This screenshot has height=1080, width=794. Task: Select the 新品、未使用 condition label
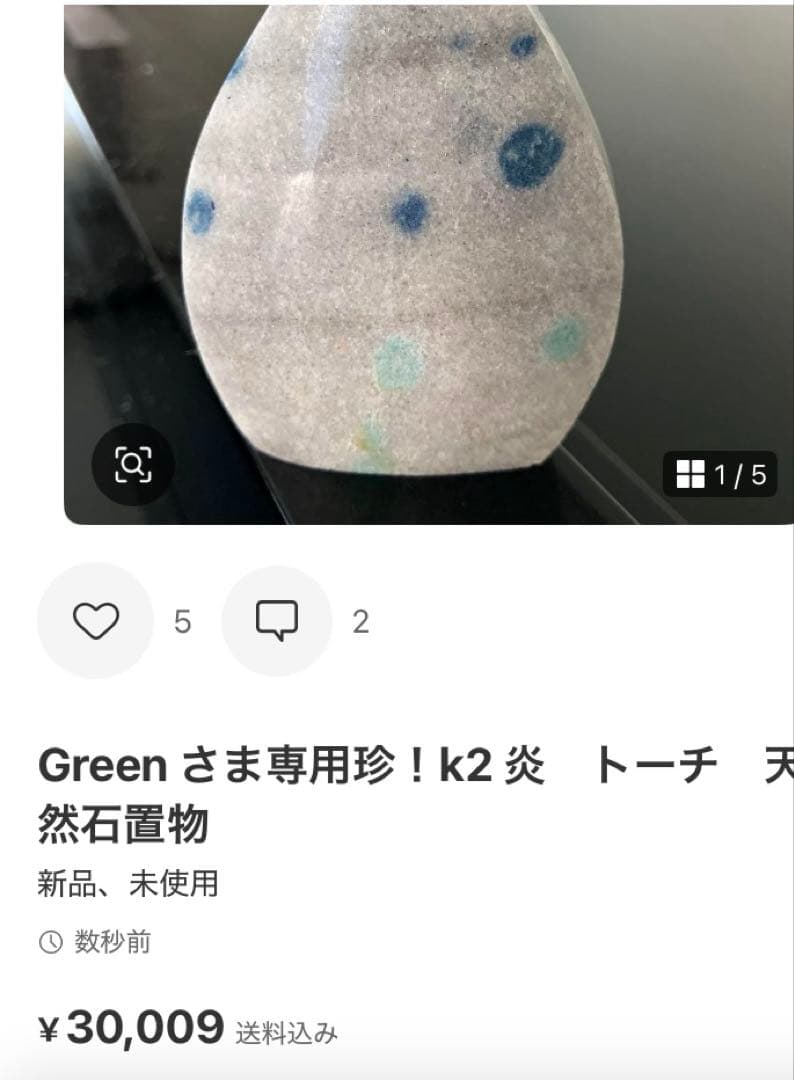(x=128, y=884)
